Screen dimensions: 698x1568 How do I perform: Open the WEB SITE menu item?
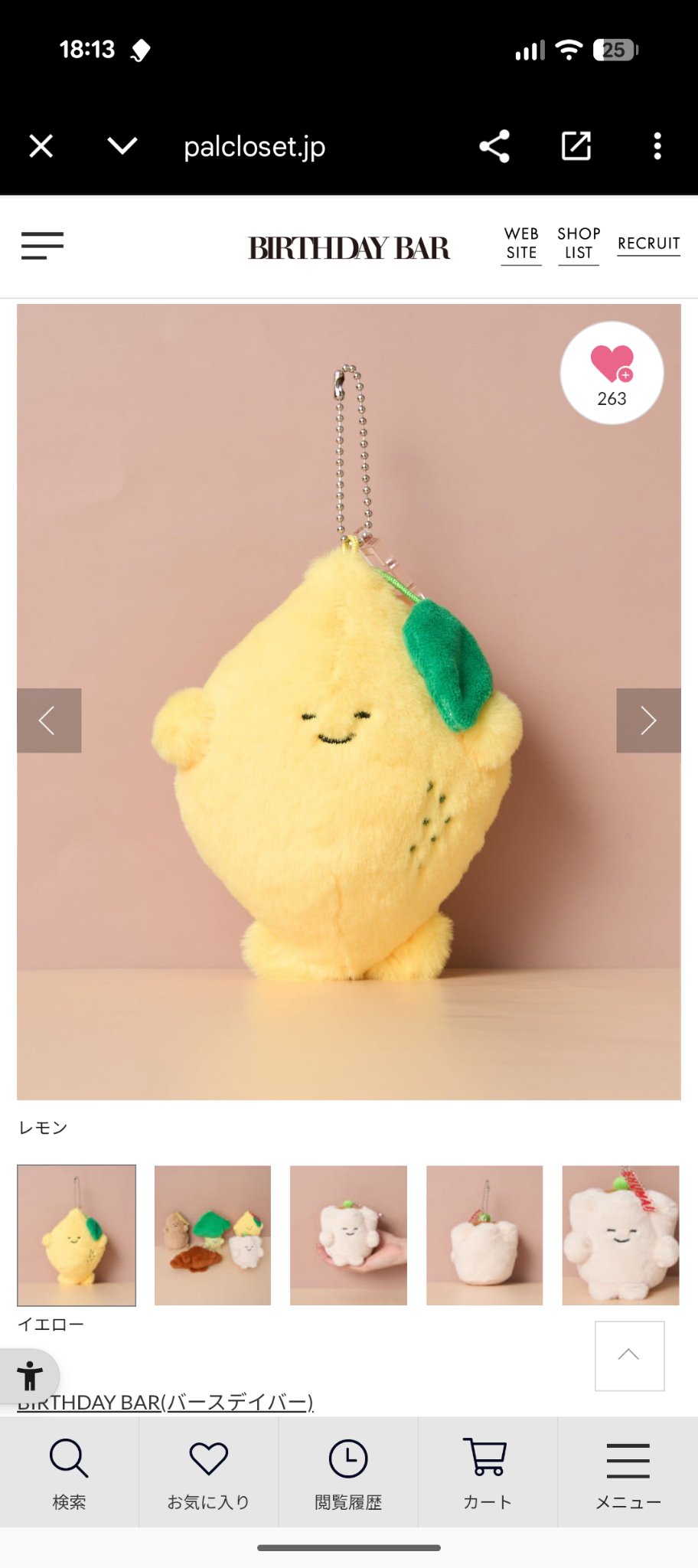point(520,243)
